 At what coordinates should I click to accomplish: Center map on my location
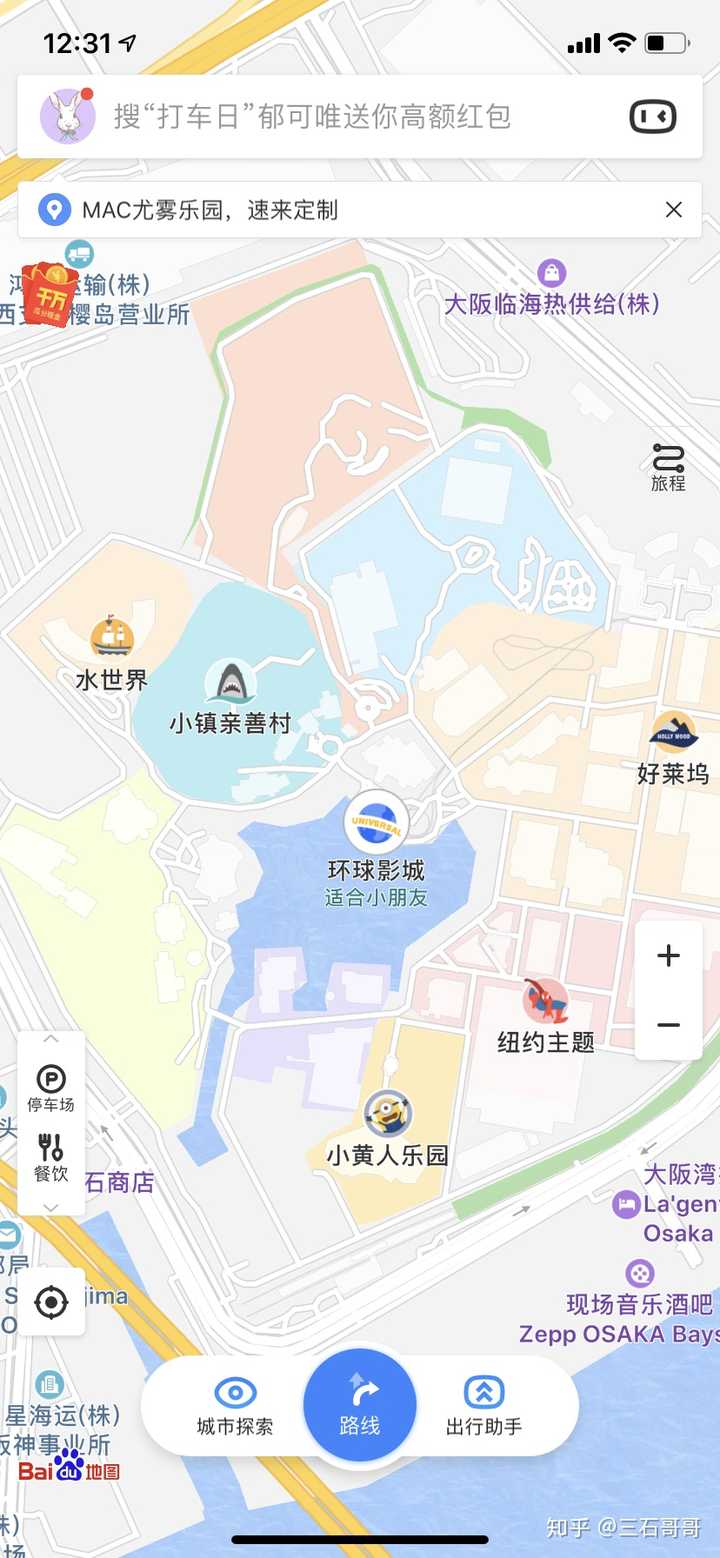coord(51,1302)
